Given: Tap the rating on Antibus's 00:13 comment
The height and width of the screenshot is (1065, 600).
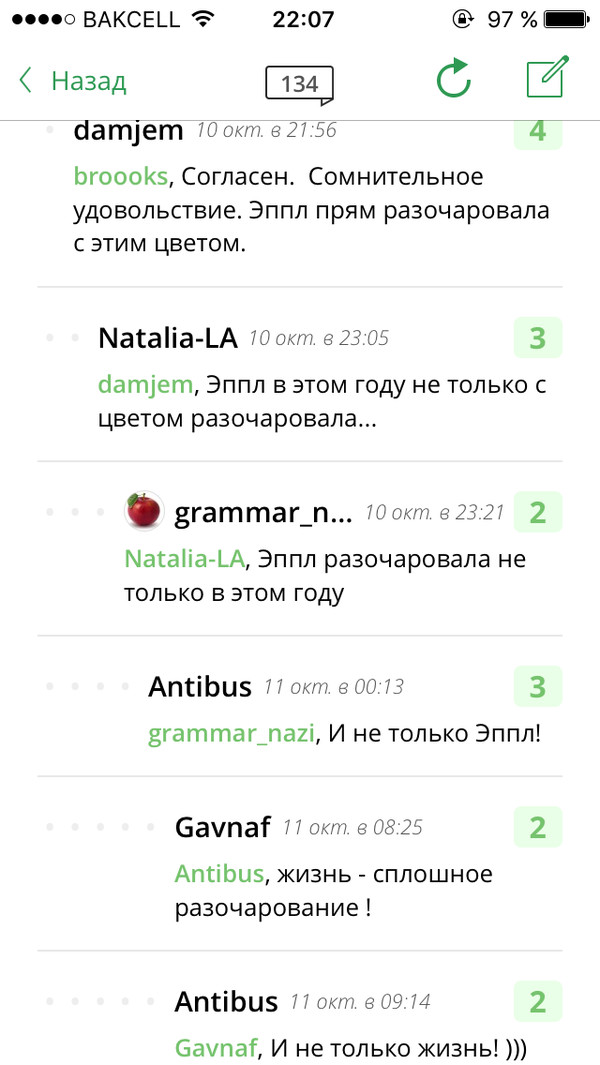Looking at the screenshot, I should [538, 686].
